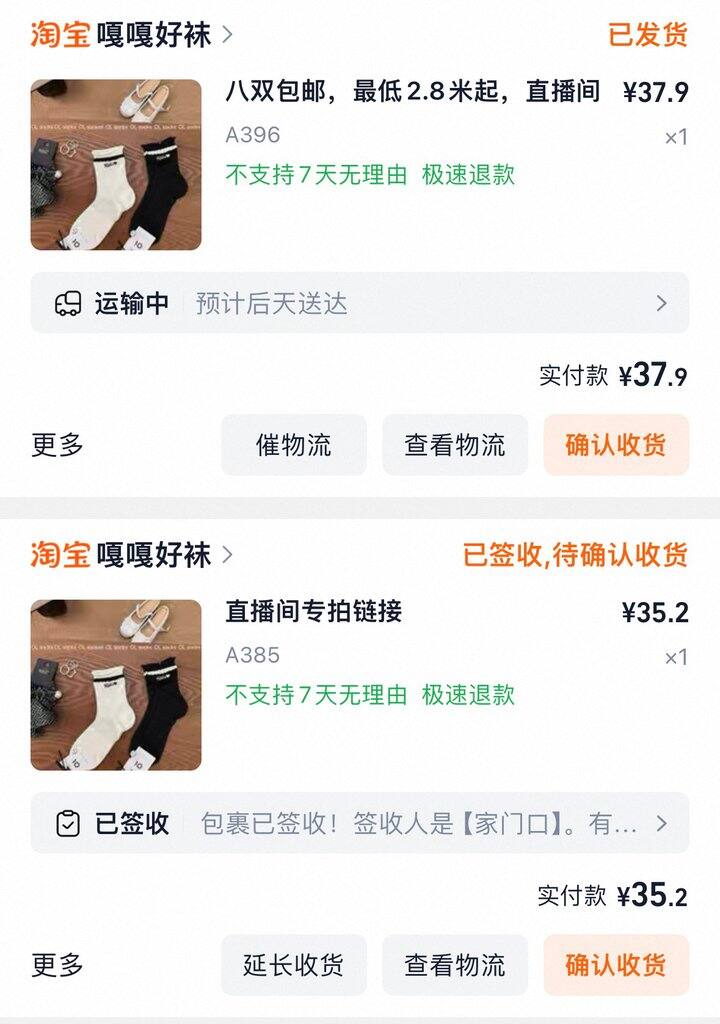
Task: Confirm receipt of the ¥37.9 order
Action: 616,445
